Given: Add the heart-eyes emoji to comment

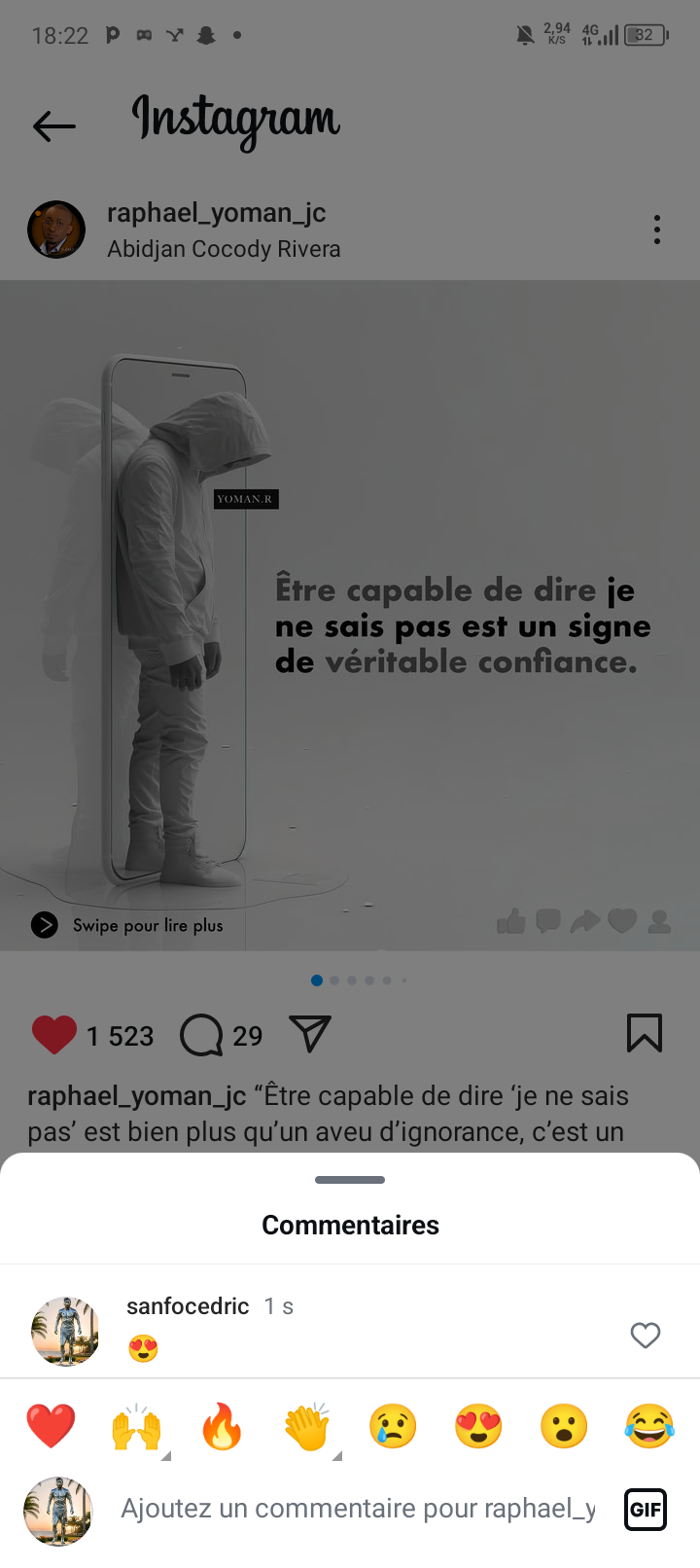Looking at the screenshot, I should click(x=478, y=1427).
